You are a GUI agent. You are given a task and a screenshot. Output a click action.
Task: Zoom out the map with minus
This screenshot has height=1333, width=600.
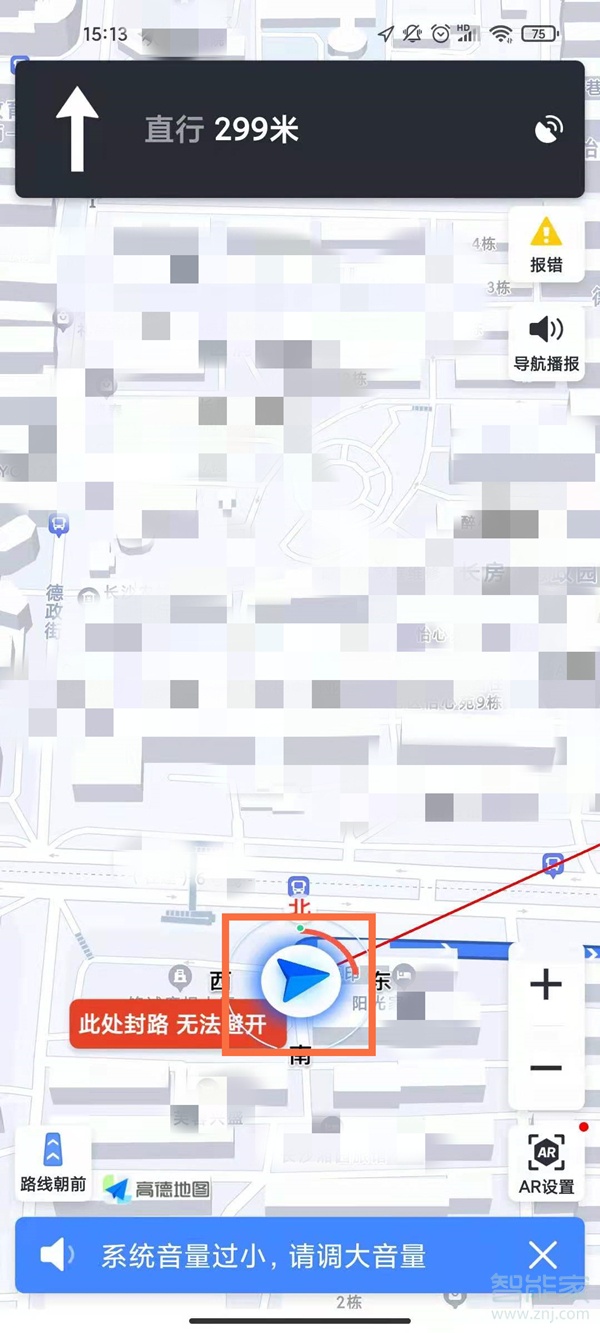click(546, 1068)
